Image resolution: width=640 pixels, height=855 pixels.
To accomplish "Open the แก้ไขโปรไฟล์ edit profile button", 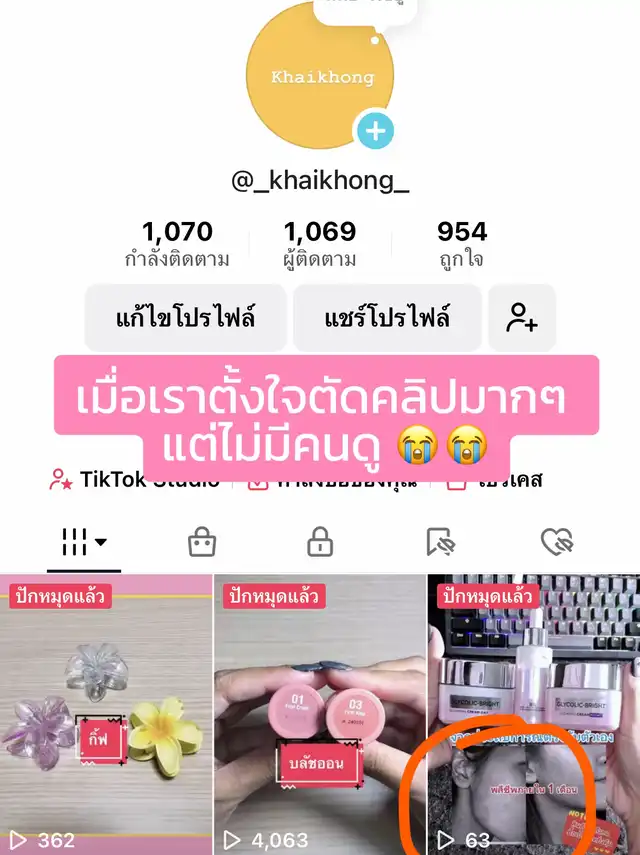I will point(186,318).
